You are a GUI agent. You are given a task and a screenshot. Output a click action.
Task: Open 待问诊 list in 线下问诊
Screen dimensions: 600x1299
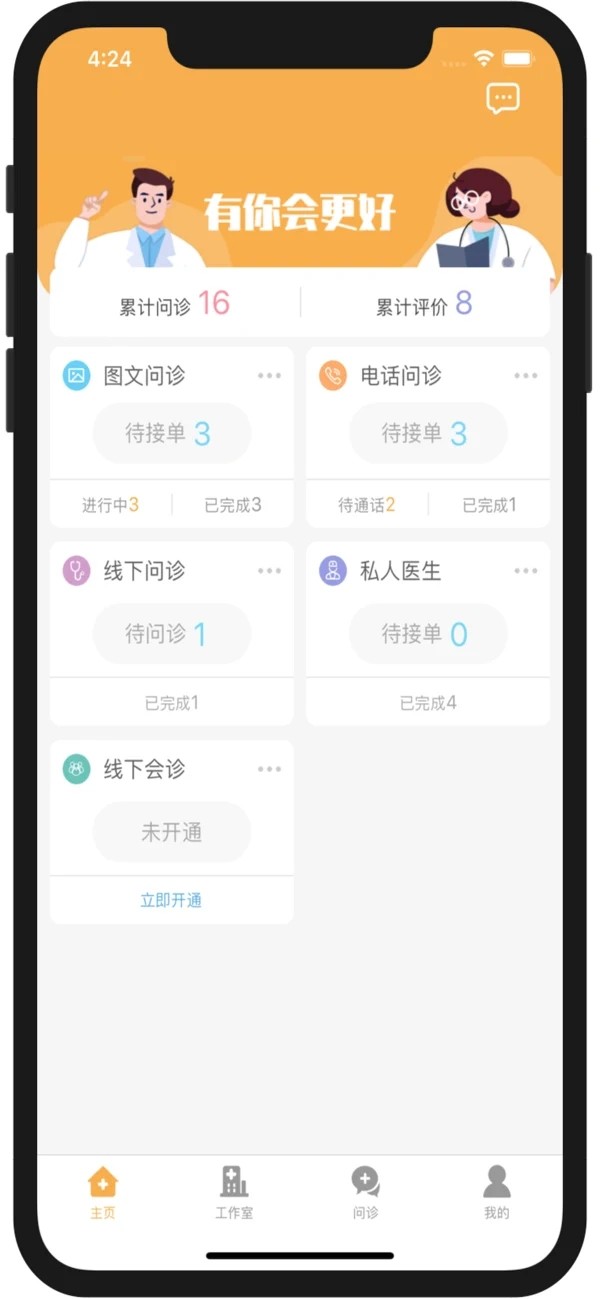(x=171, y=633)
